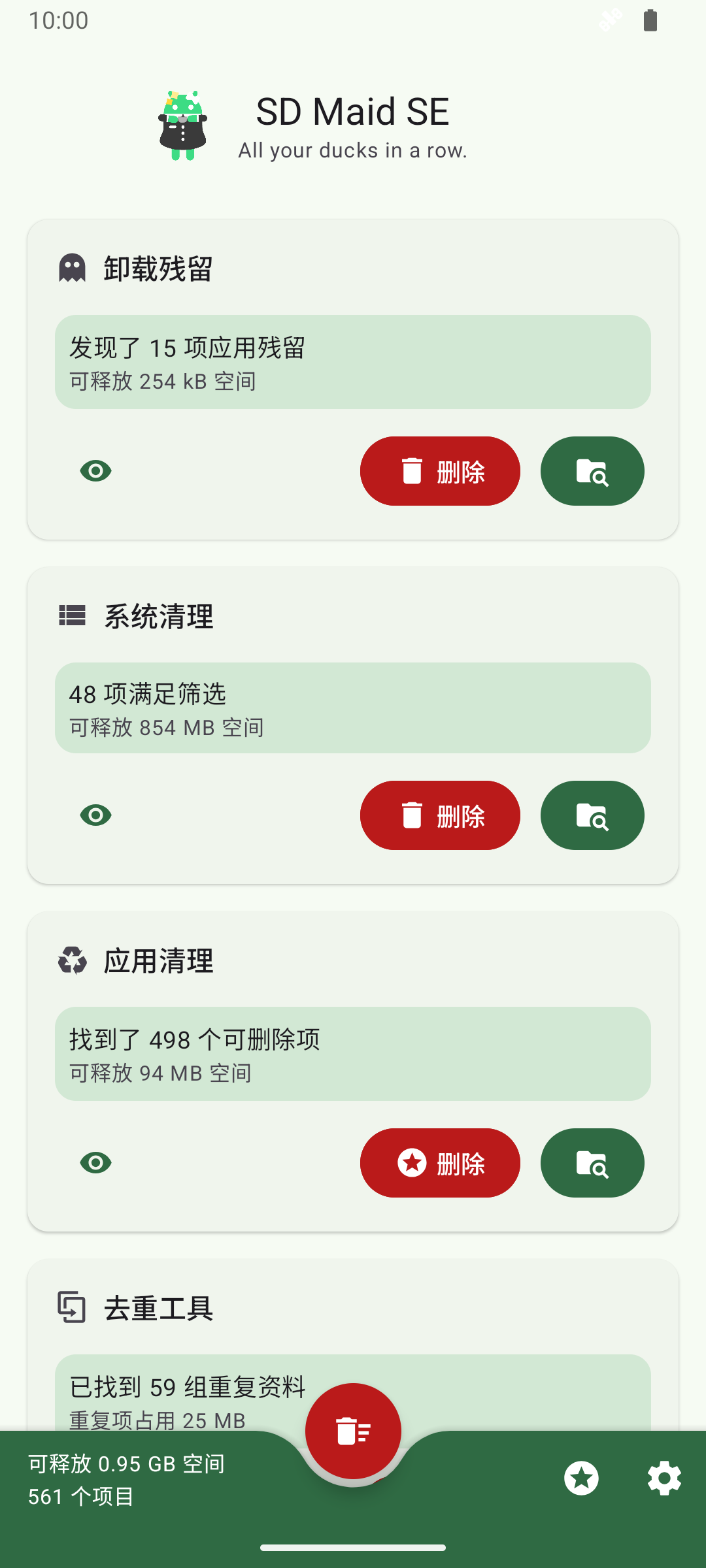View details of 卸载残留 results
This screenshot has height=1568, width=706.
click(95, 470)
